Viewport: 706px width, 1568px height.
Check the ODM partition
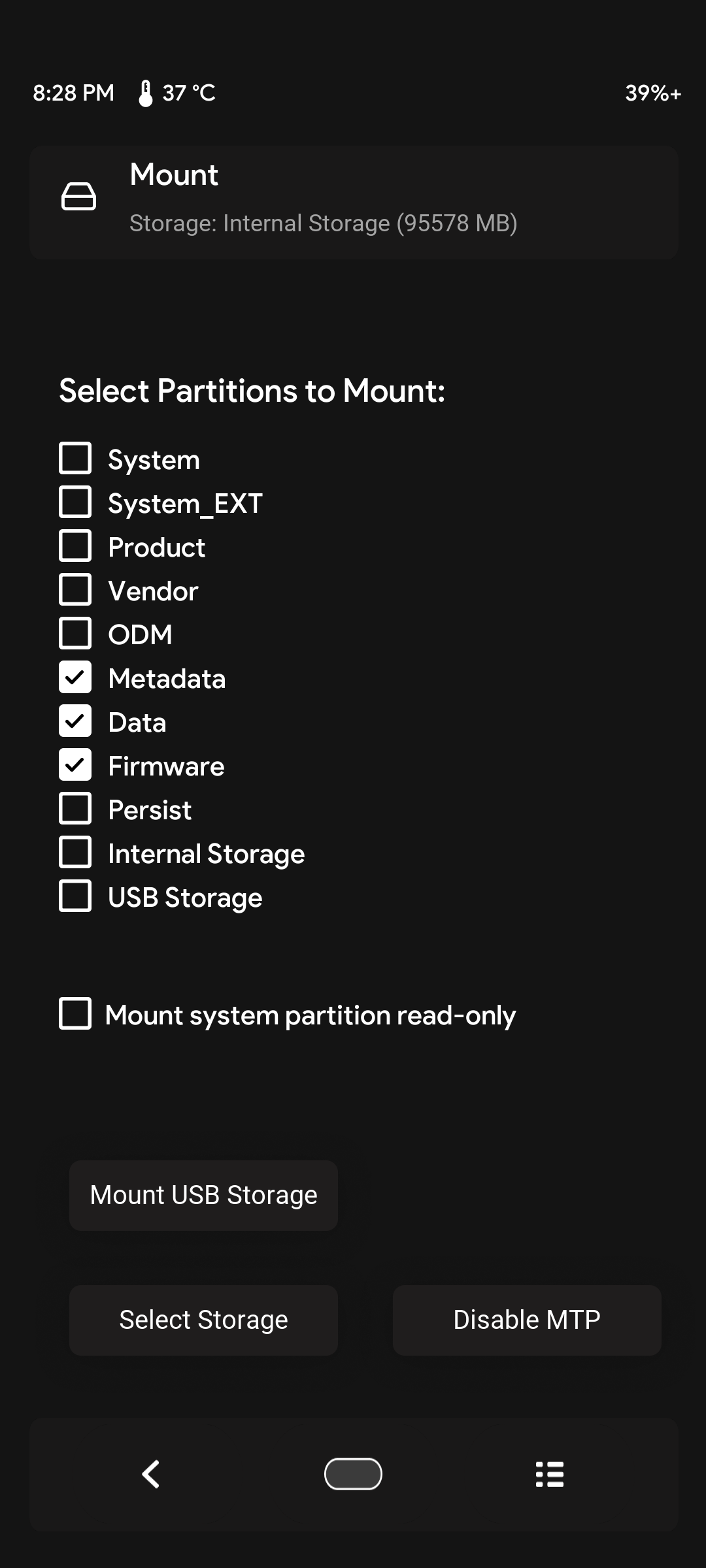point(75,633)
